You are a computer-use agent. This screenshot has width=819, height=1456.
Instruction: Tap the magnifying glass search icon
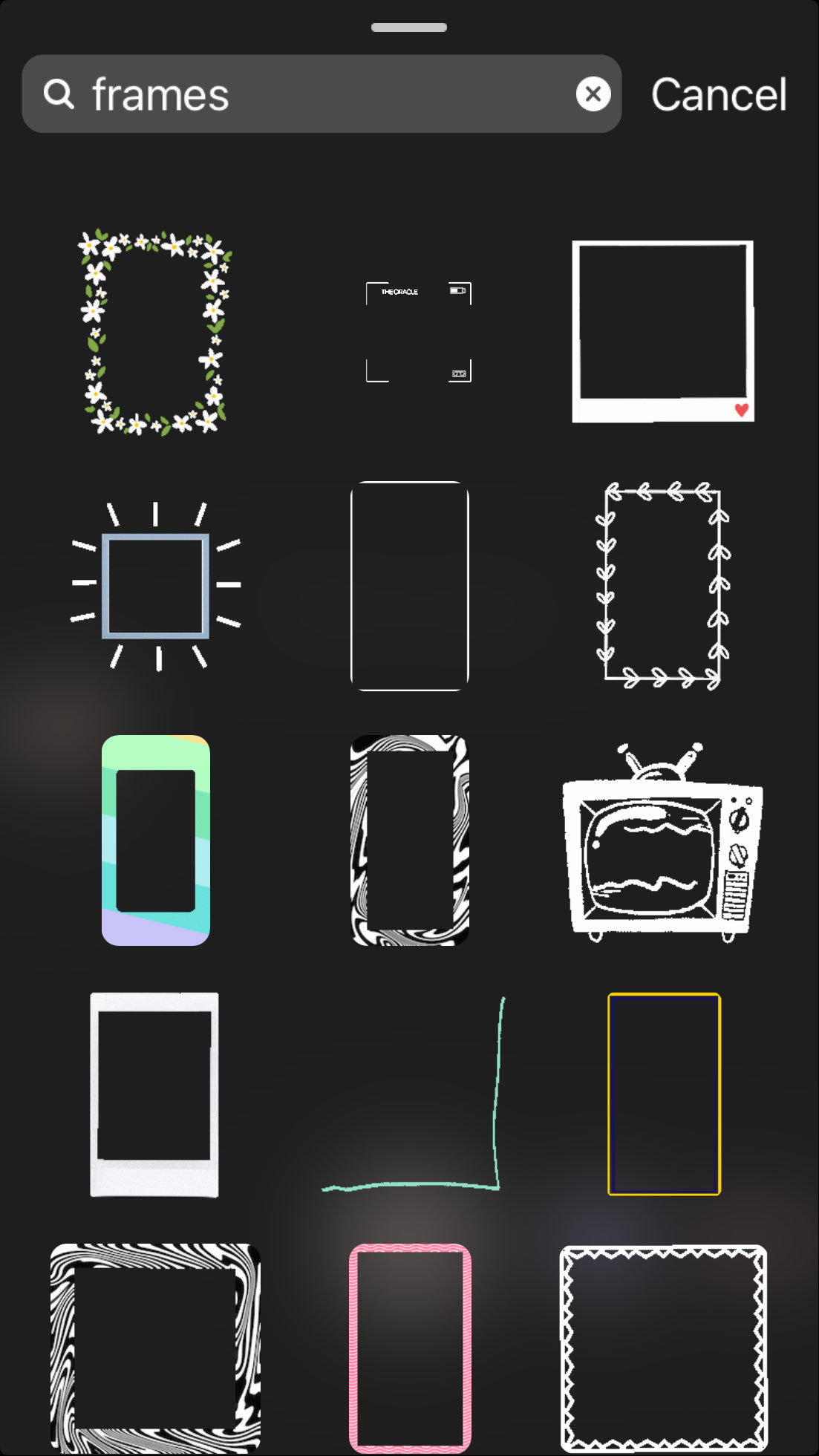[61, 94]
